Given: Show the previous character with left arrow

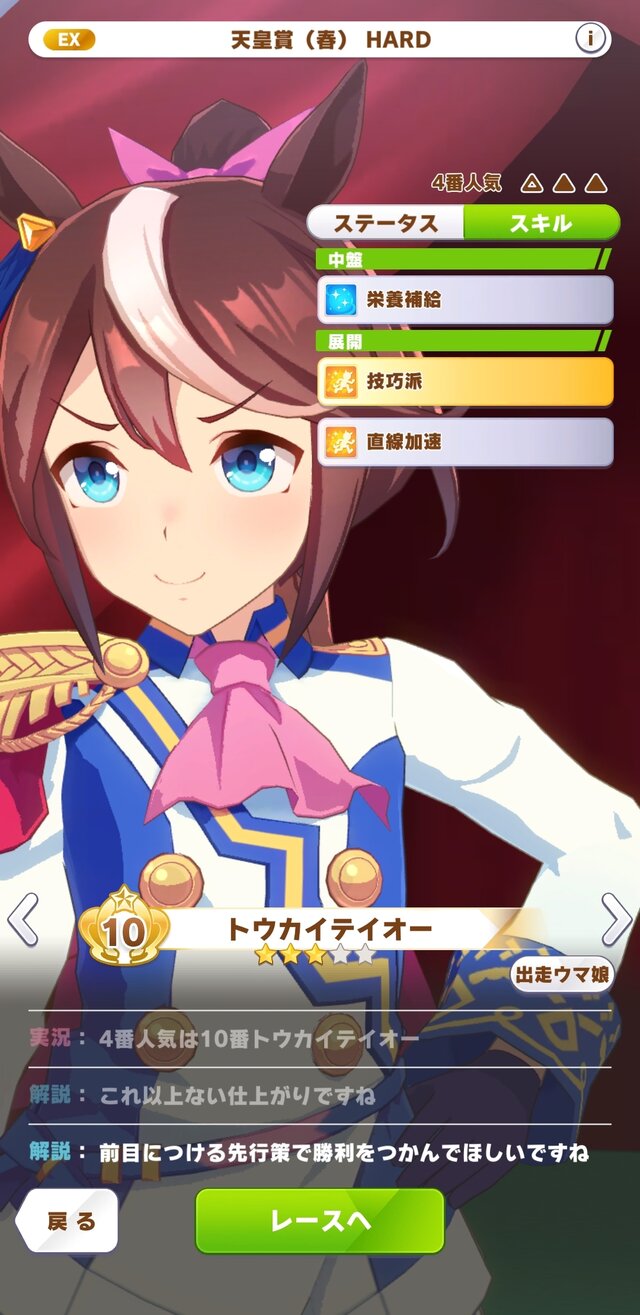Looking at the screenshot, I should click(22, 919).
